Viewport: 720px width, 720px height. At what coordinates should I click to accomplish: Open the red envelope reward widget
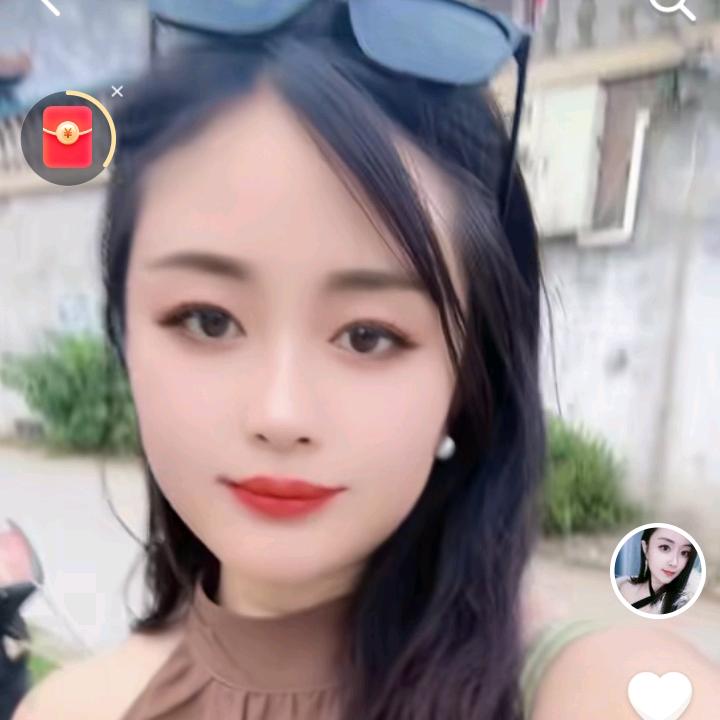point(67,138)
